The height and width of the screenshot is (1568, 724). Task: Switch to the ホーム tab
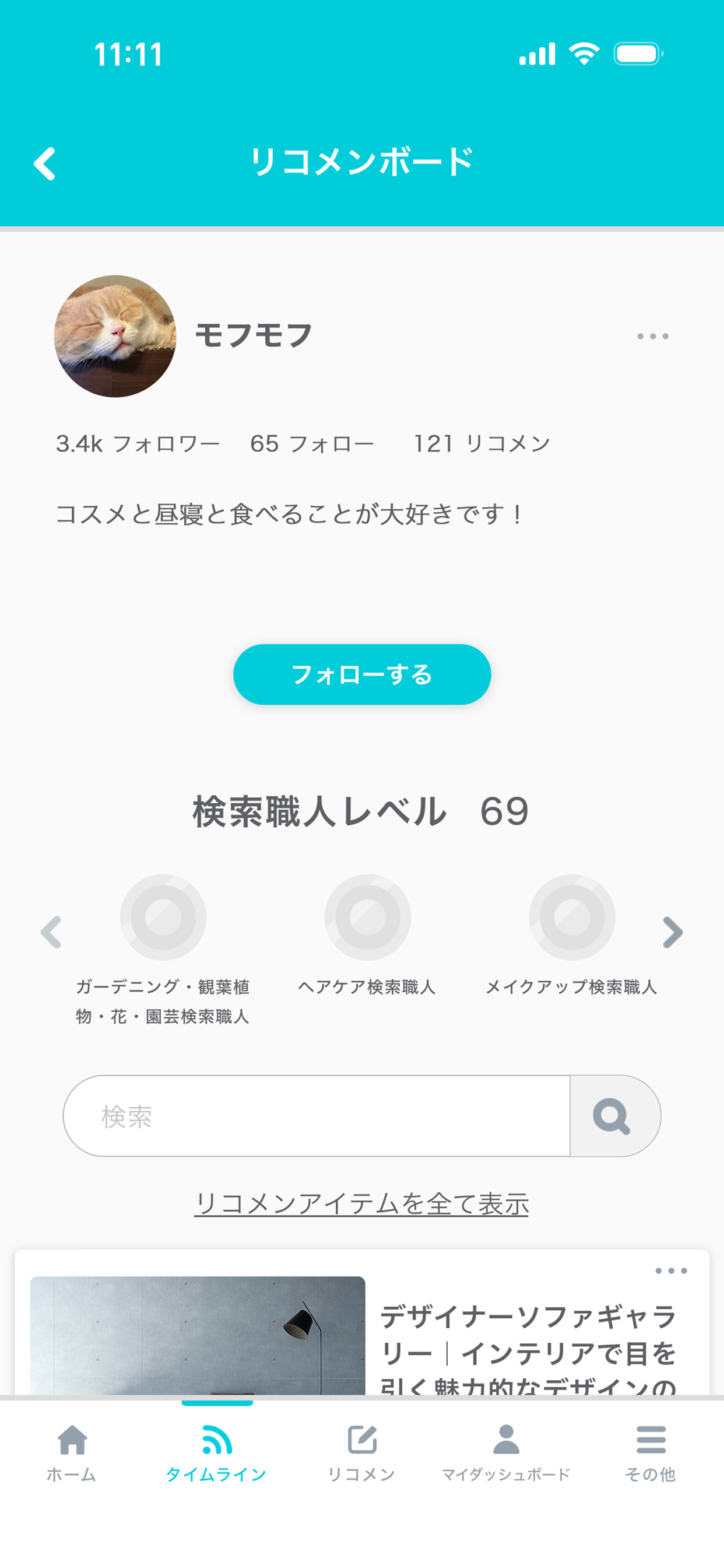click(72, 1452)
